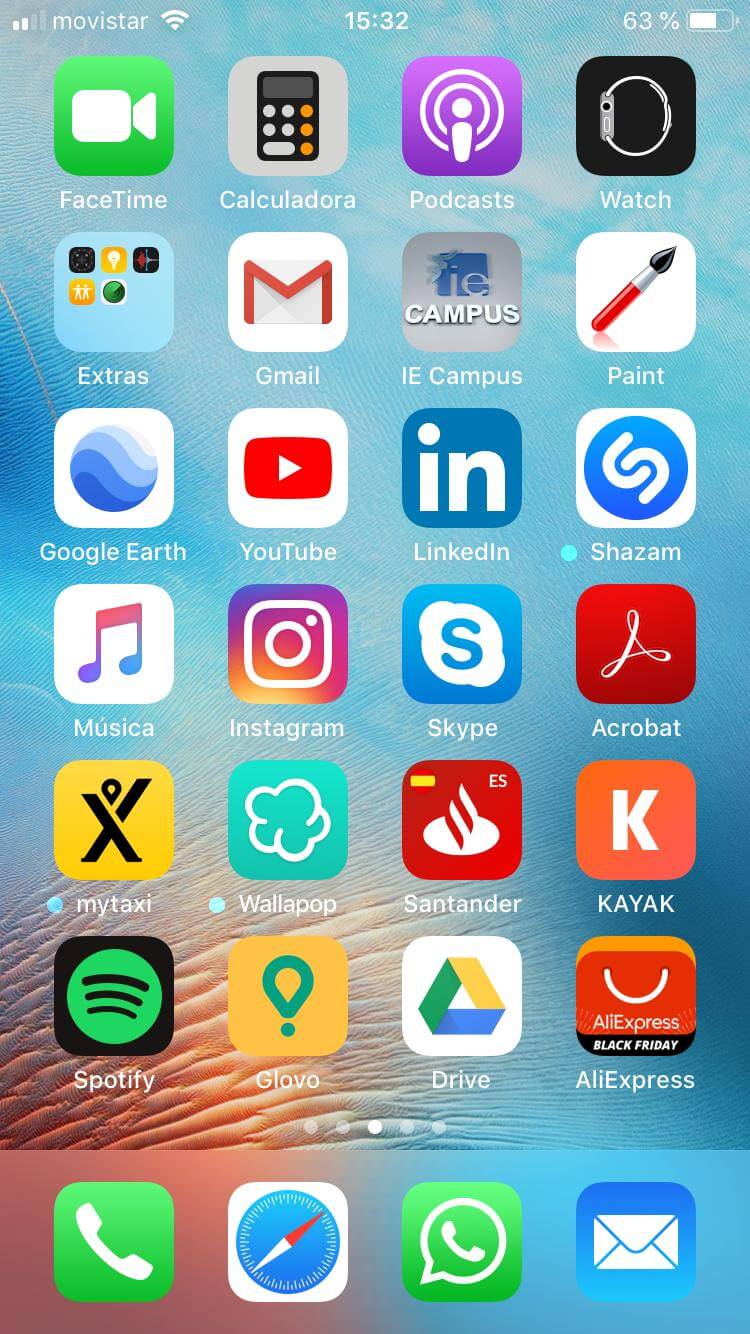Launch the Santander banking app
The height and width of the screenshot is (1334, 750).
(x=462, y=820)
